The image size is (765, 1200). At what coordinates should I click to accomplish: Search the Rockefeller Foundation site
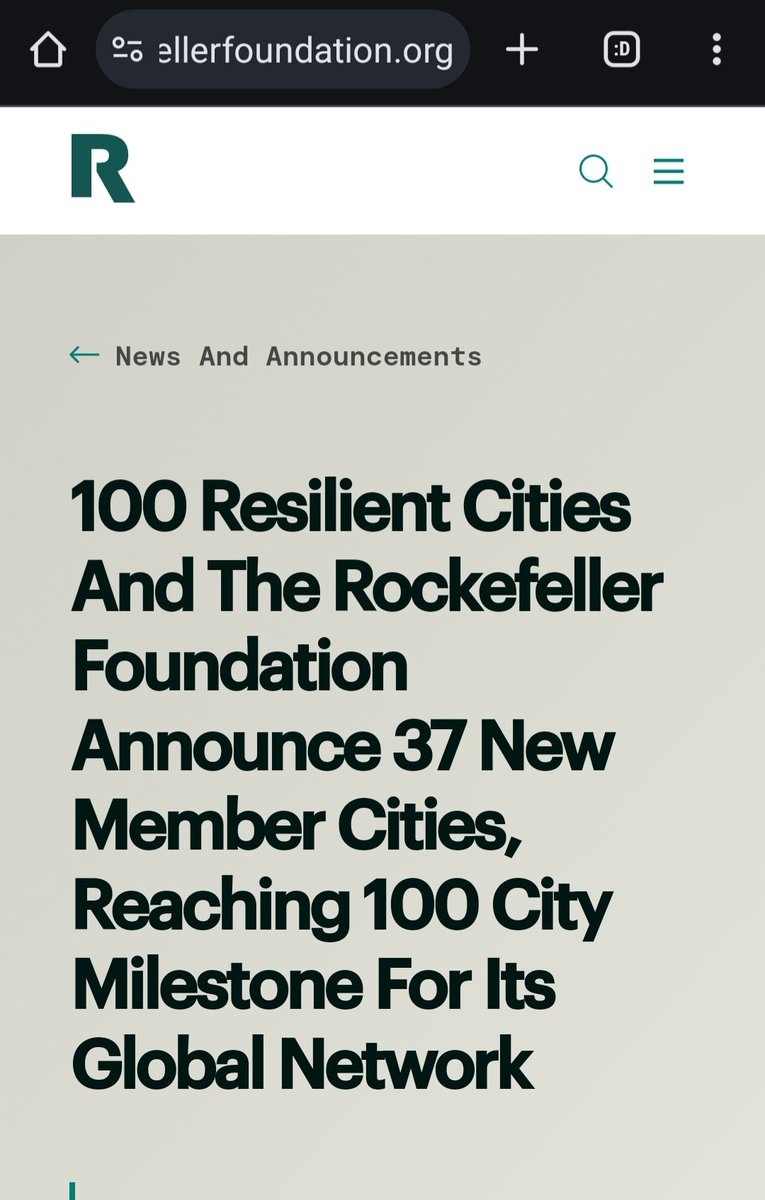tap(596, 171)
